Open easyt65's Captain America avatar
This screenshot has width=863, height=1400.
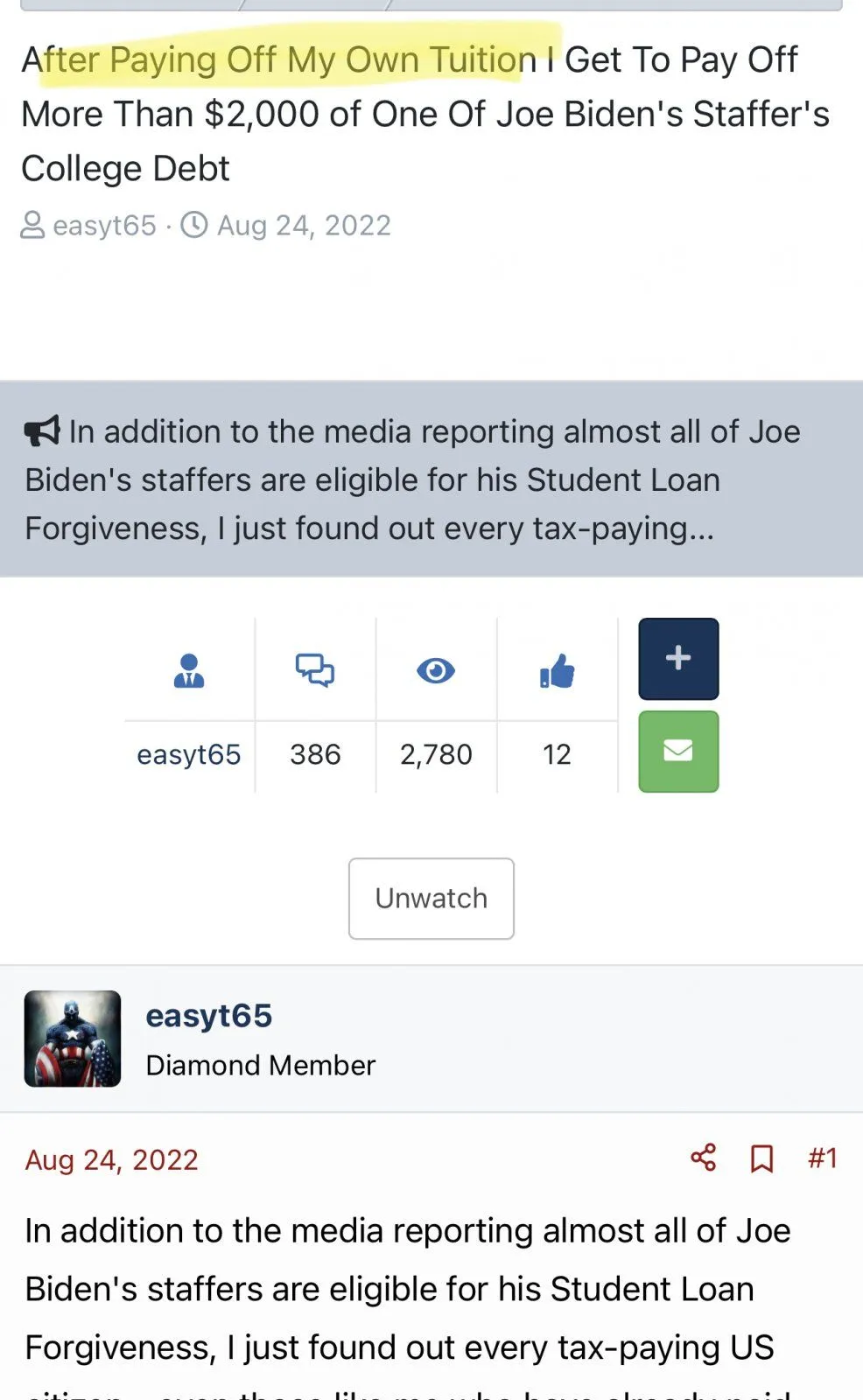(x=73, y=1039)
